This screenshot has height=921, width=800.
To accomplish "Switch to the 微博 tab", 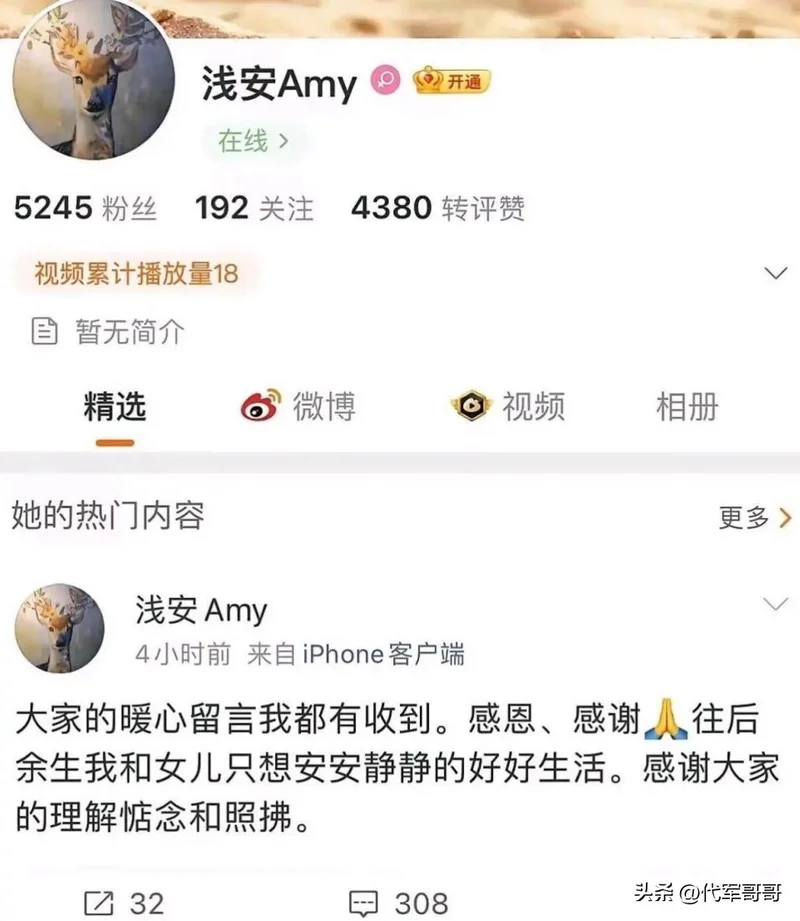I will 298,407.
